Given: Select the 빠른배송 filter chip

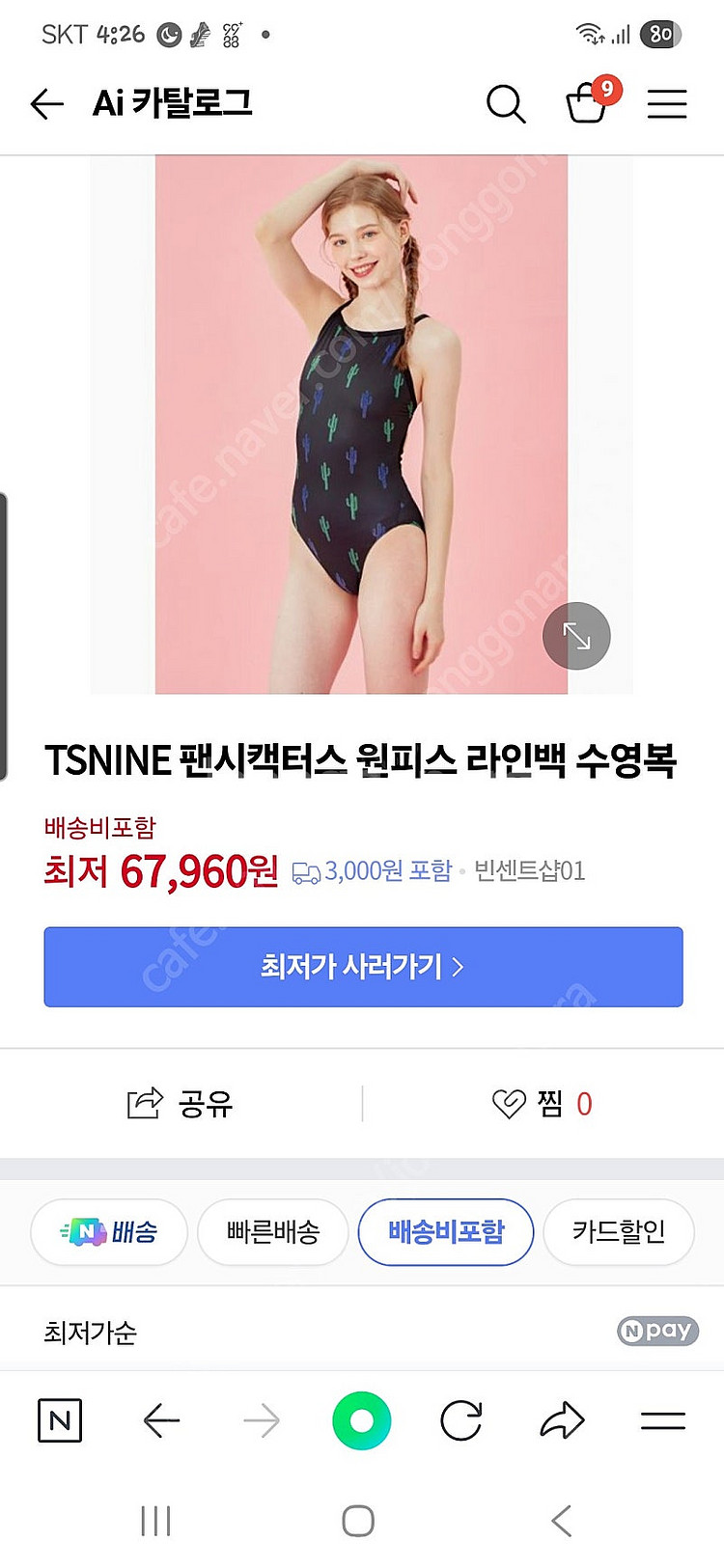Looking at the screenshot, I should [272, 1231].
